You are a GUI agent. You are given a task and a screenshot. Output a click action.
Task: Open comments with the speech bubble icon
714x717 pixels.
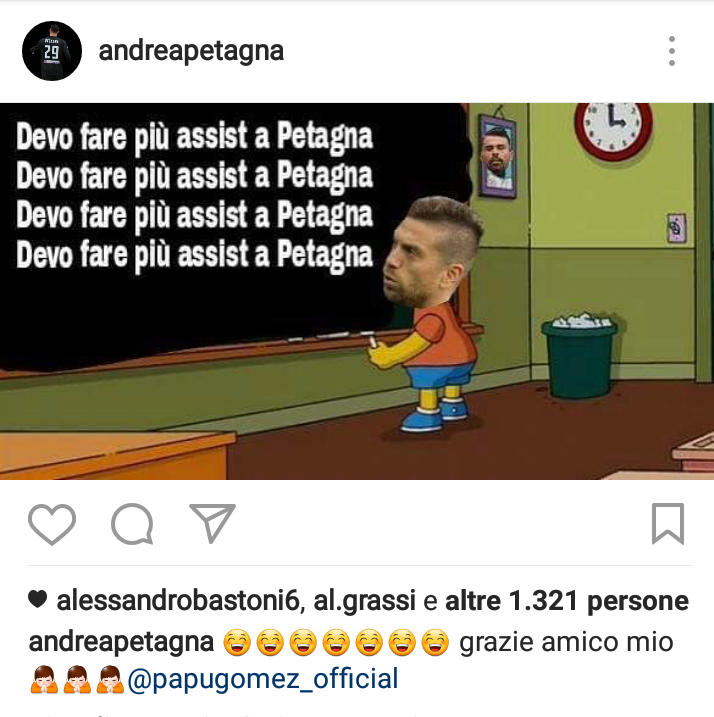click(132, 523)
